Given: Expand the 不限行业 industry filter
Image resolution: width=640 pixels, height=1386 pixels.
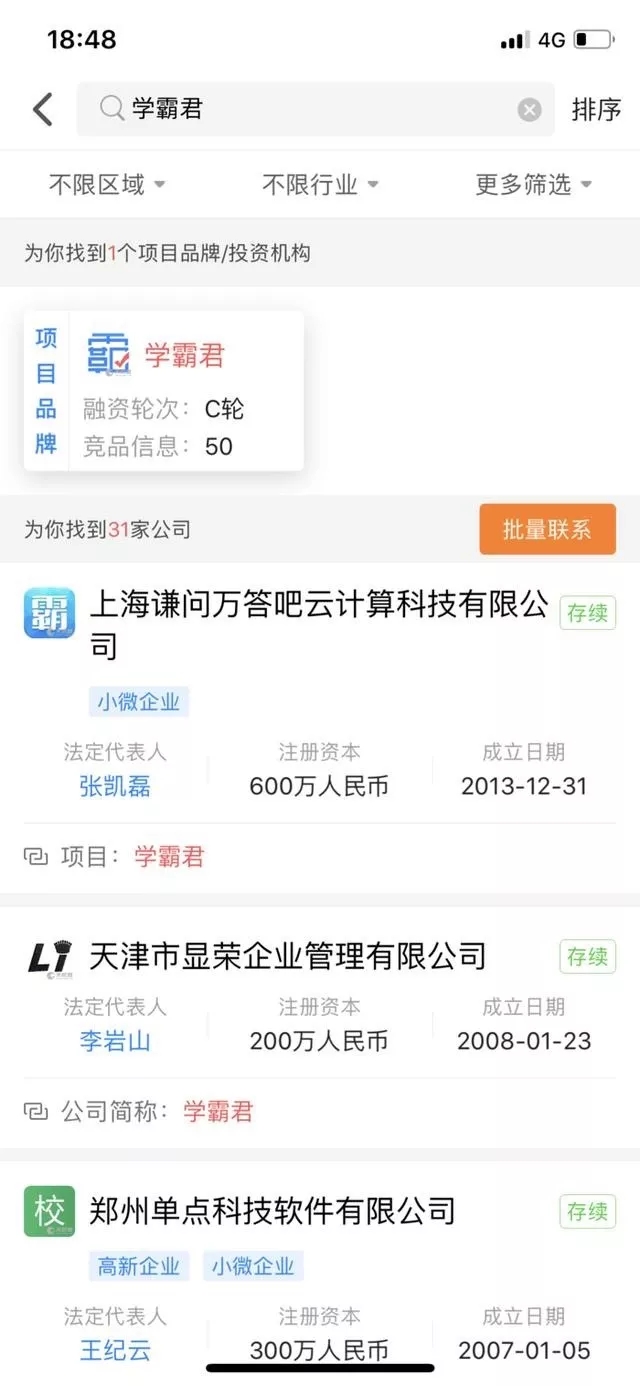Looking at the screenshot, I should tap(320, 184).
